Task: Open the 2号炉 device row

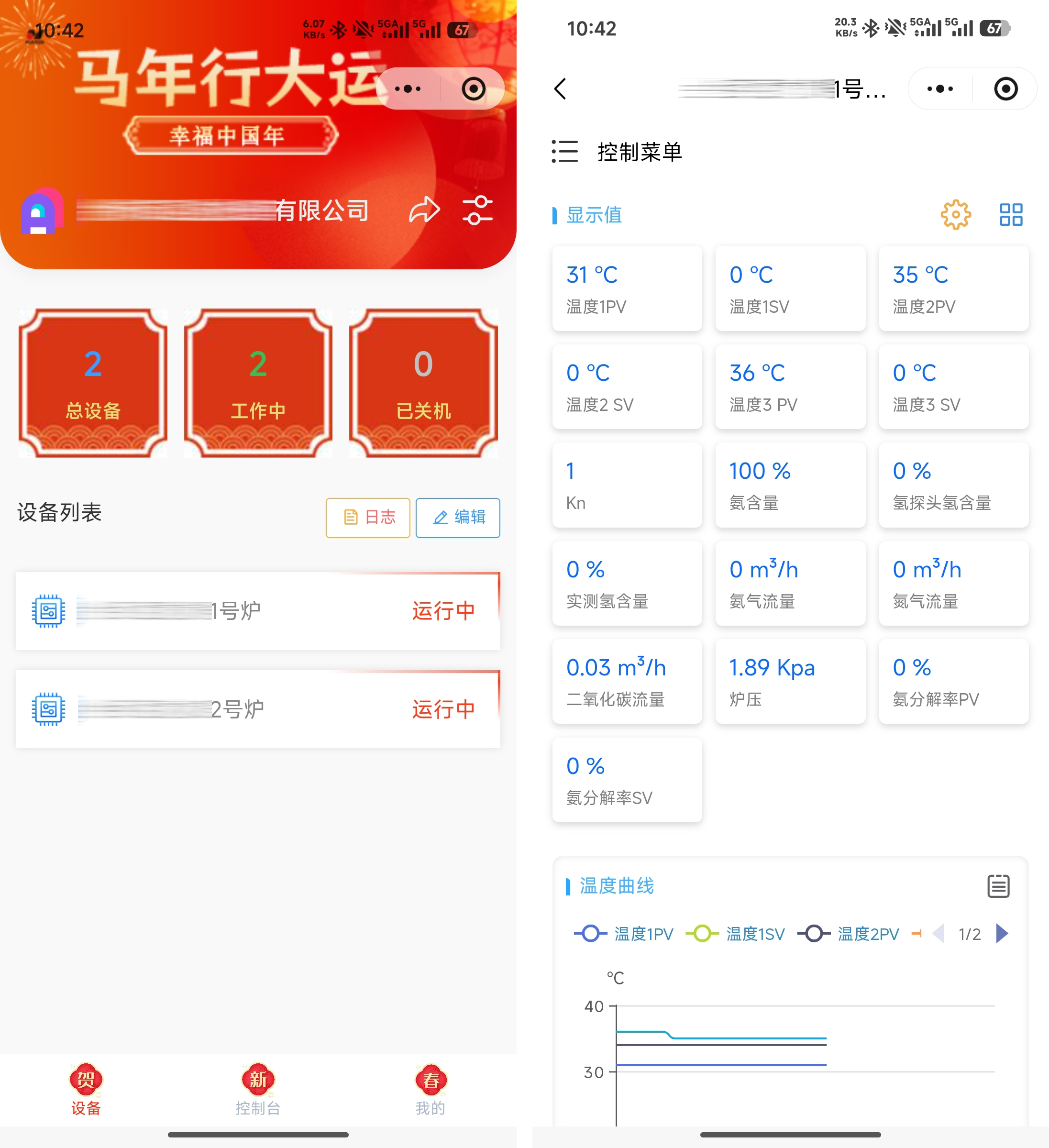Action: [x=258, y=709]
